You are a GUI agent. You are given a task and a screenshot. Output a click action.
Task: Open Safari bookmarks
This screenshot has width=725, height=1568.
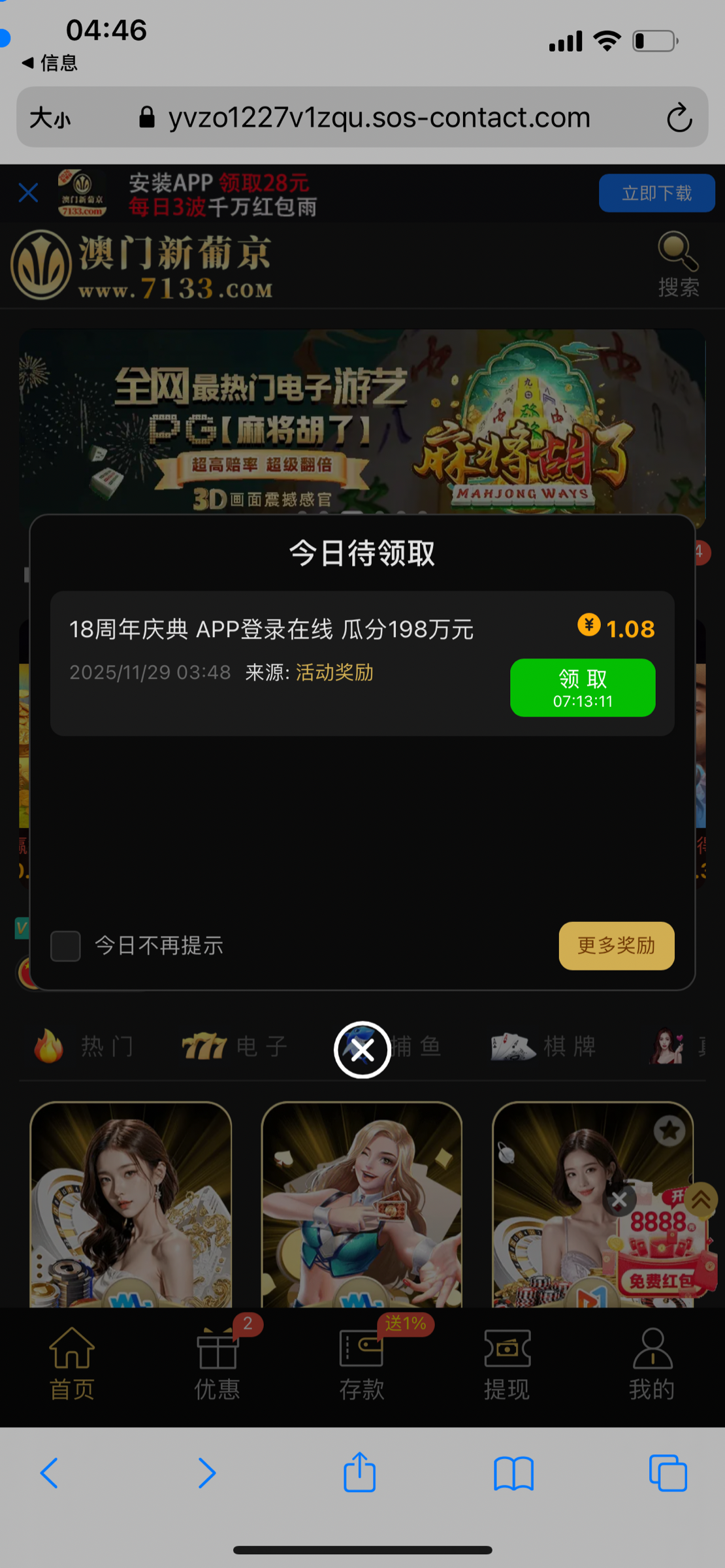coord(513,1473)
